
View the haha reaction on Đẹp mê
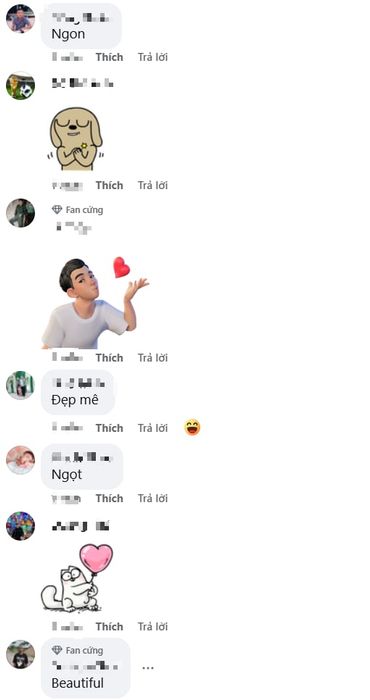(192, 428)
